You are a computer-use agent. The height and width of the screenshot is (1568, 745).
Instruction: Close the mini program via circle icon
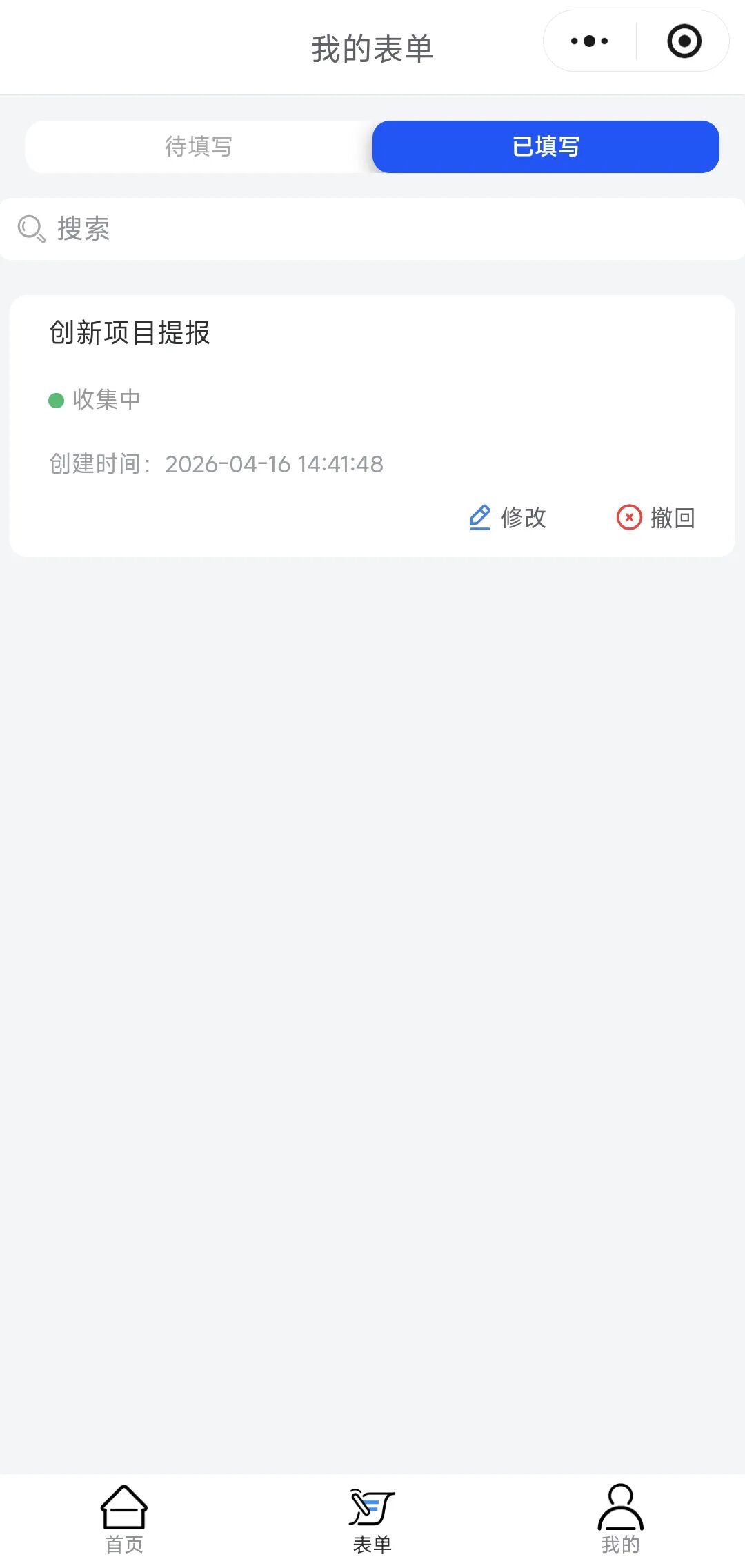click(684, 41)
